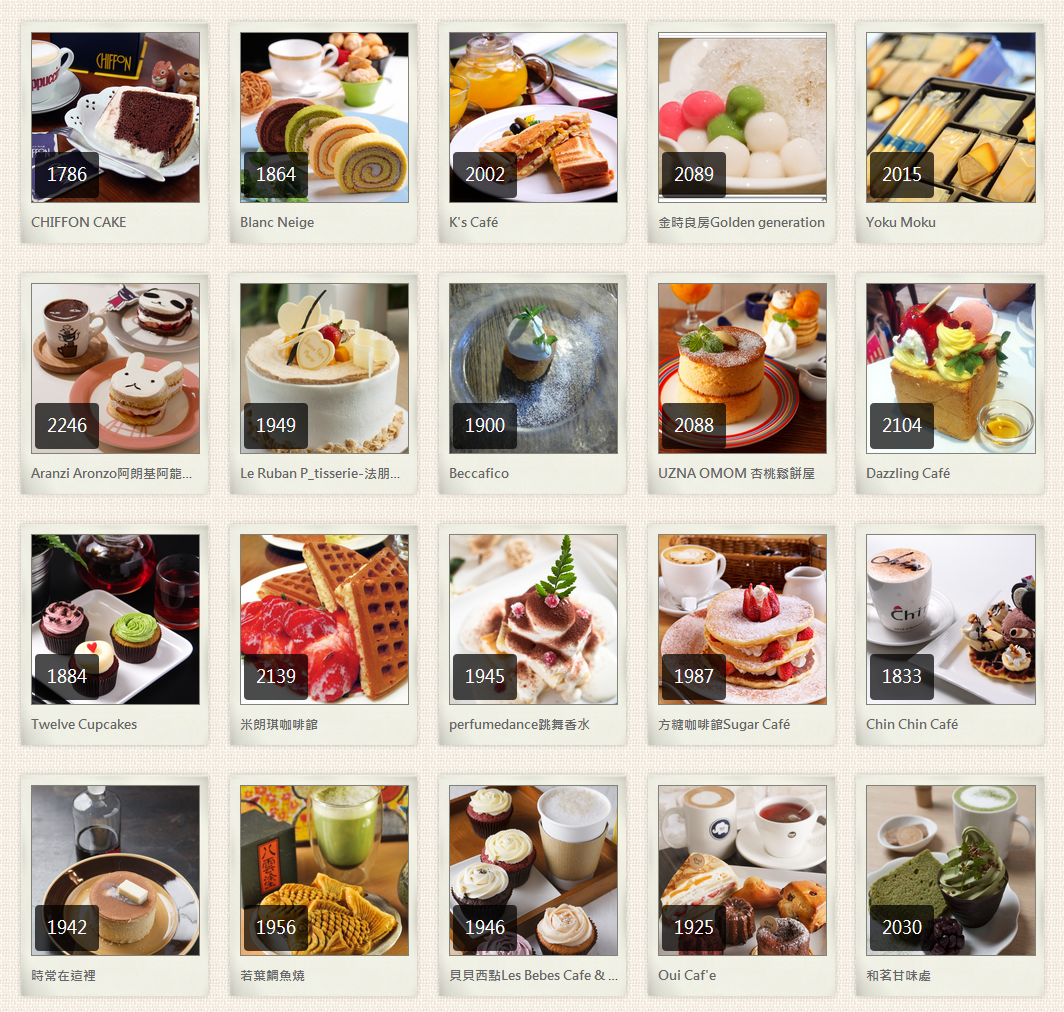Select the K's Café tile

533,133
